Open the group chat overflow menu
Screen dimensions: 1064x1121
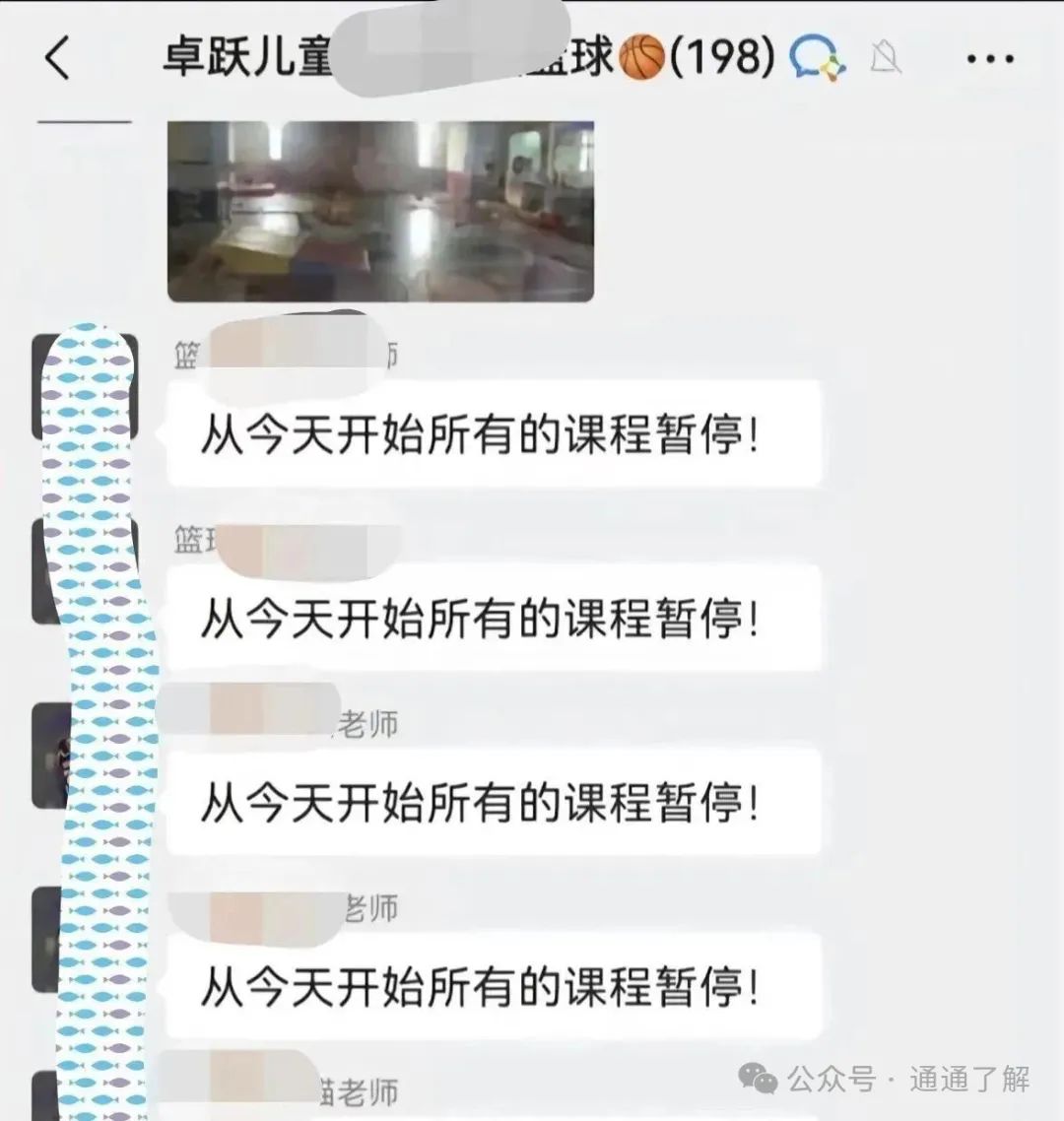[989, 59]
